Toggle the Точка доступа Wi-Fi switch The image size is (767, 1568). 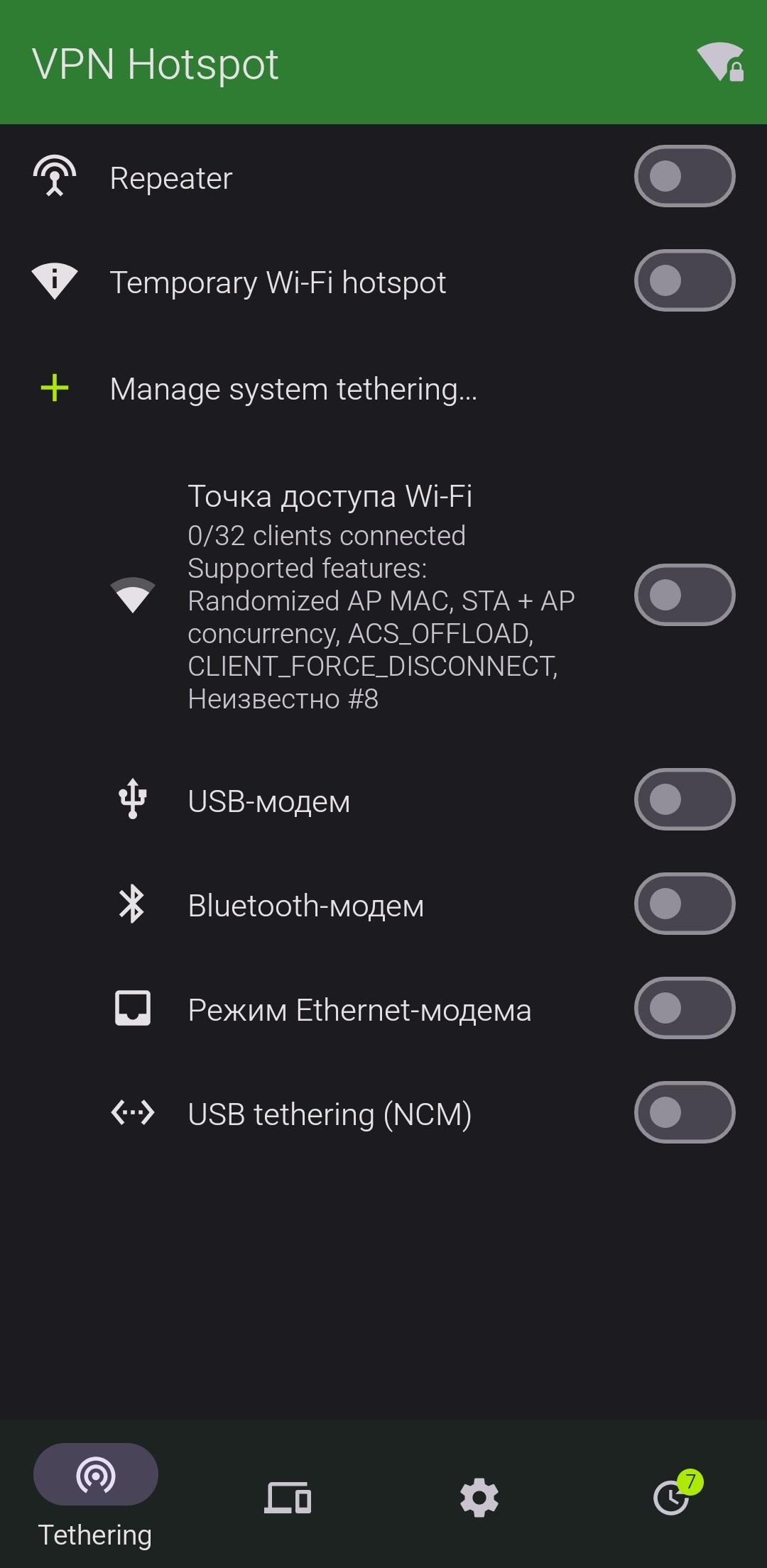point(684,595)
